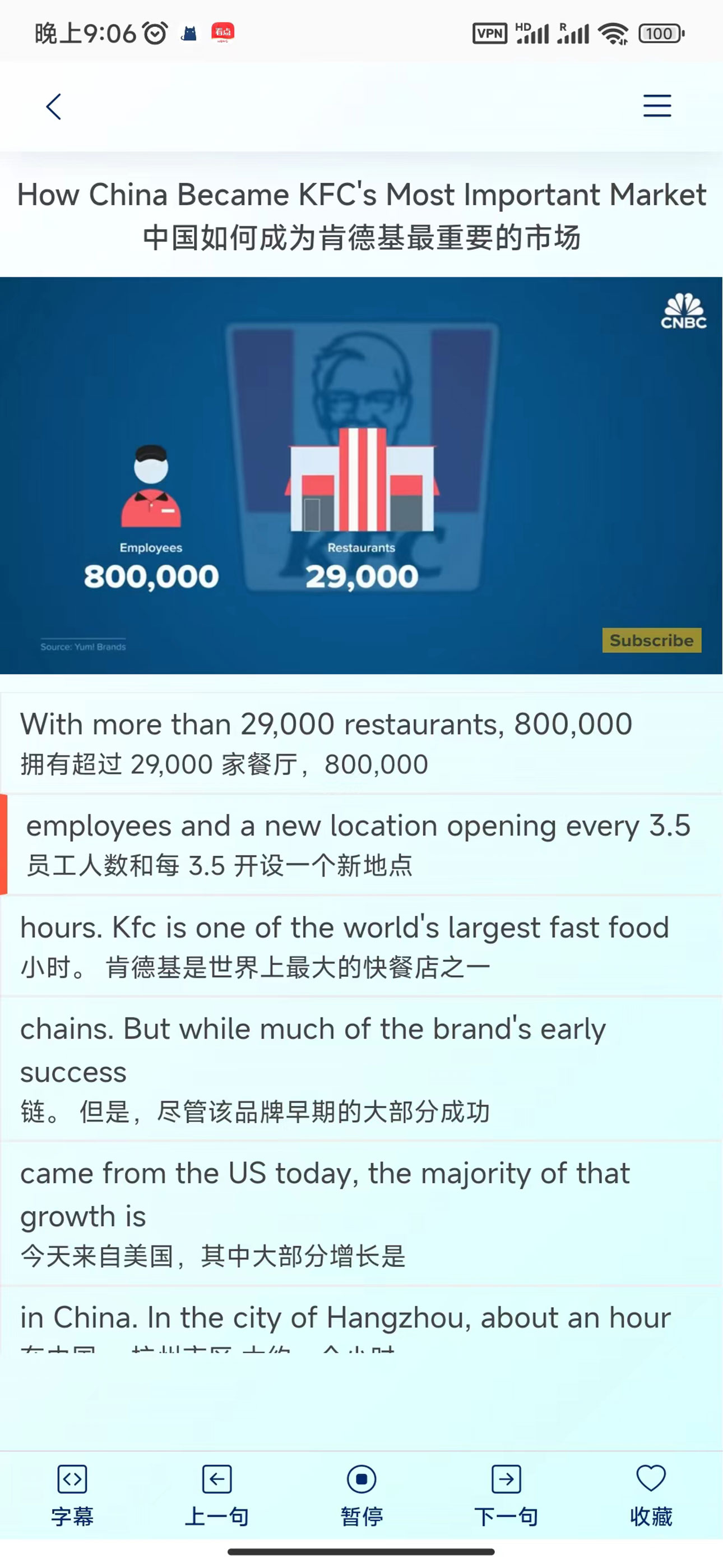723x1568 pixels.
Task: Select line 'chains. But while much of'
Action: click(361, 1068)
